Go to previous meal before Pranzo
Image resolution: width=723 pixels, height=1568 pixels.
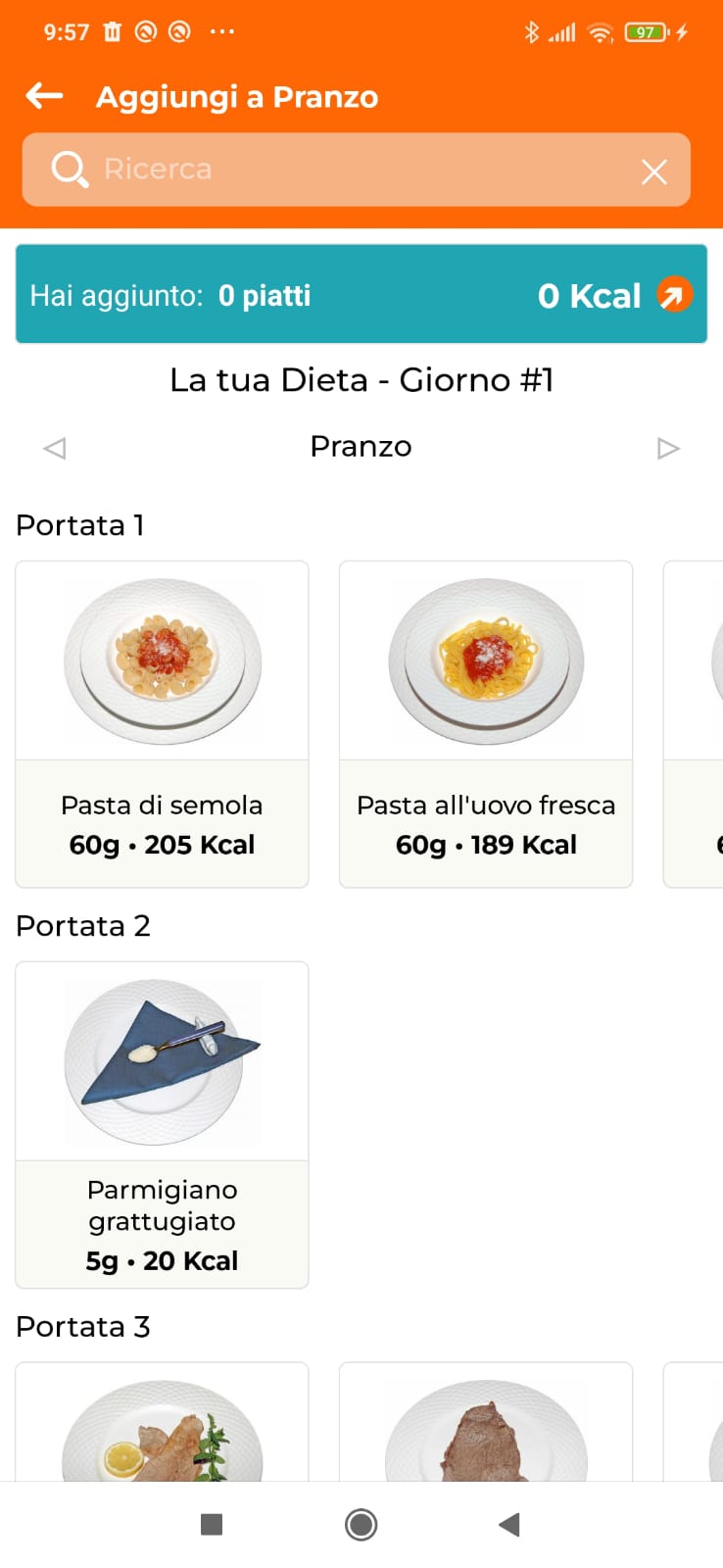[x=55, y=448]
